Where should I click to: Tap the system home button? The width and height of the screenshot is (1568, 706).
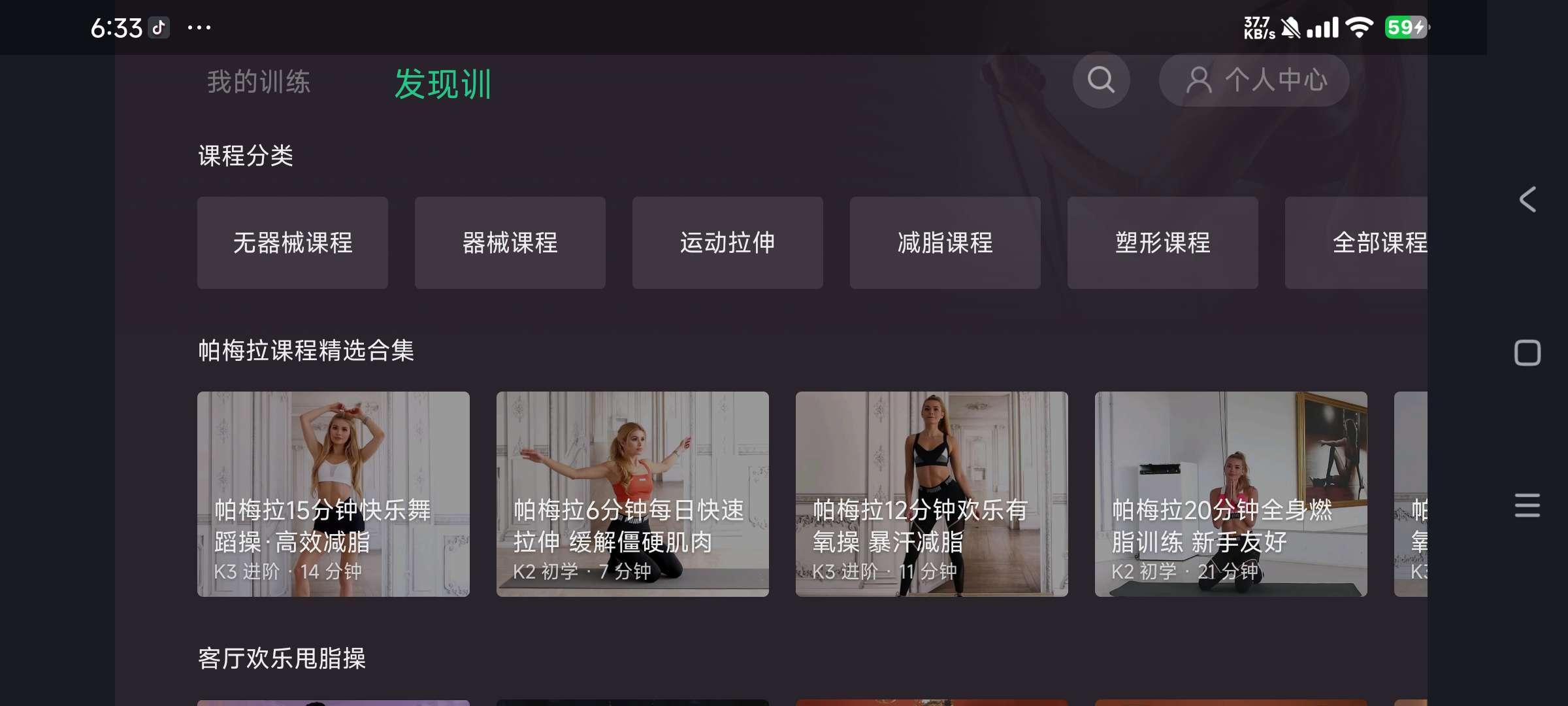point(1527,353)
